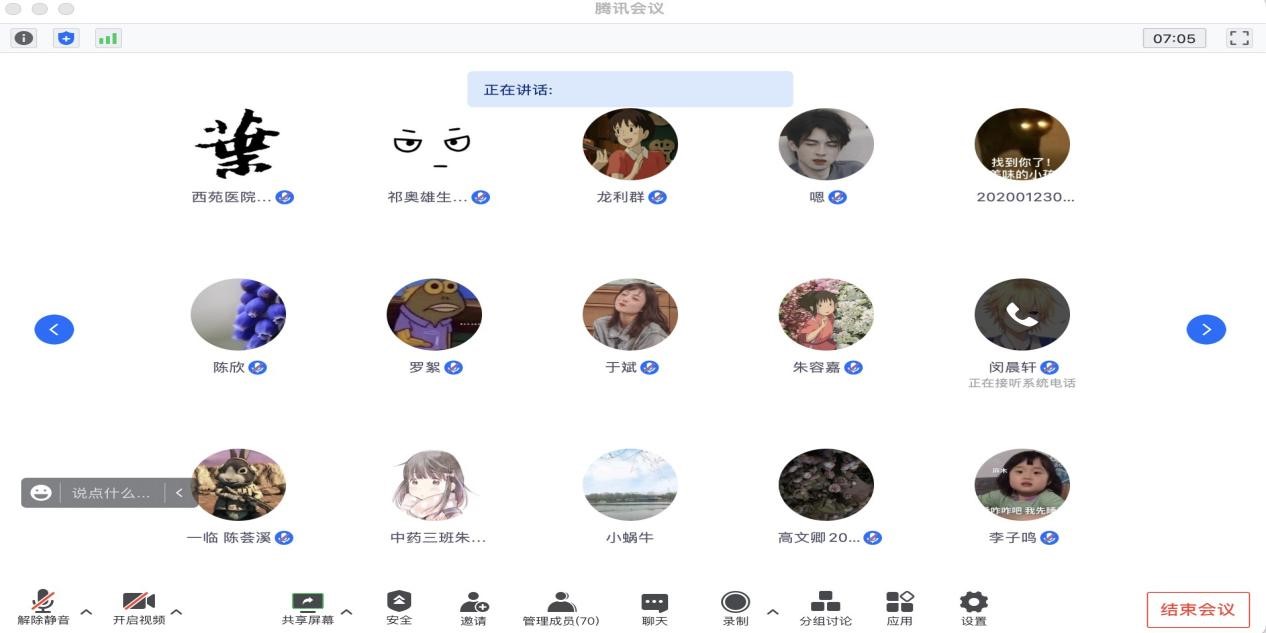Expand the audio options arrow beside 解除静音

(x=86, y=612)
